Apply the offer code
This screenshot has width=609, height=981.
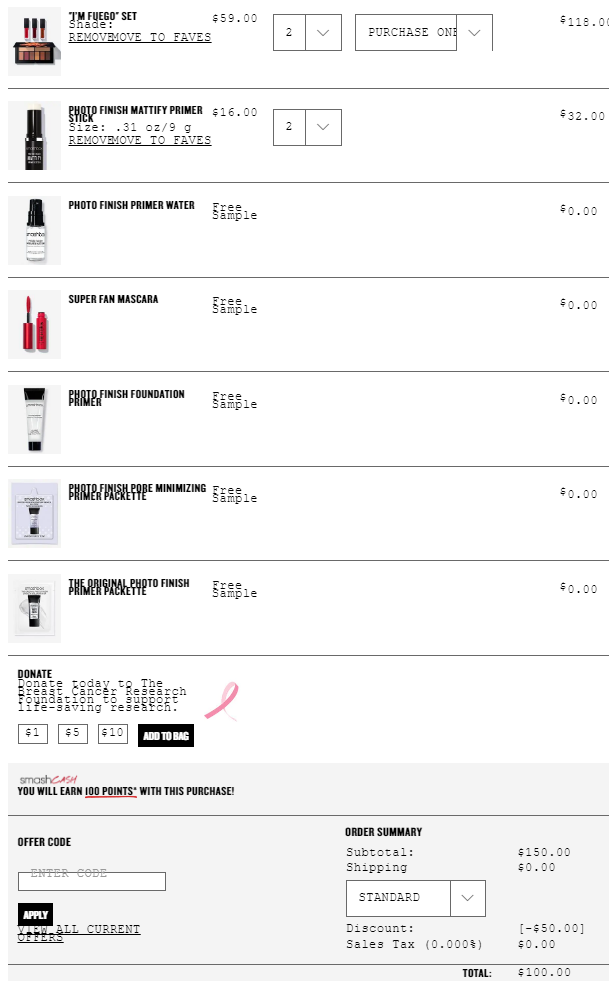pyautogui.click(x=36, y=915)
